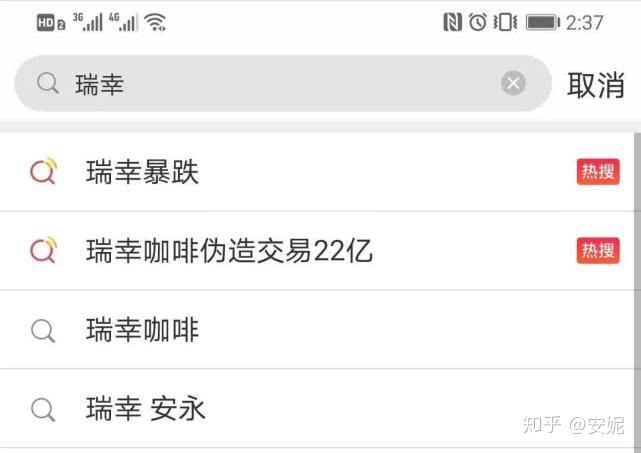Clear the search text with the X
641x453 pixels.
click(513, 84)
